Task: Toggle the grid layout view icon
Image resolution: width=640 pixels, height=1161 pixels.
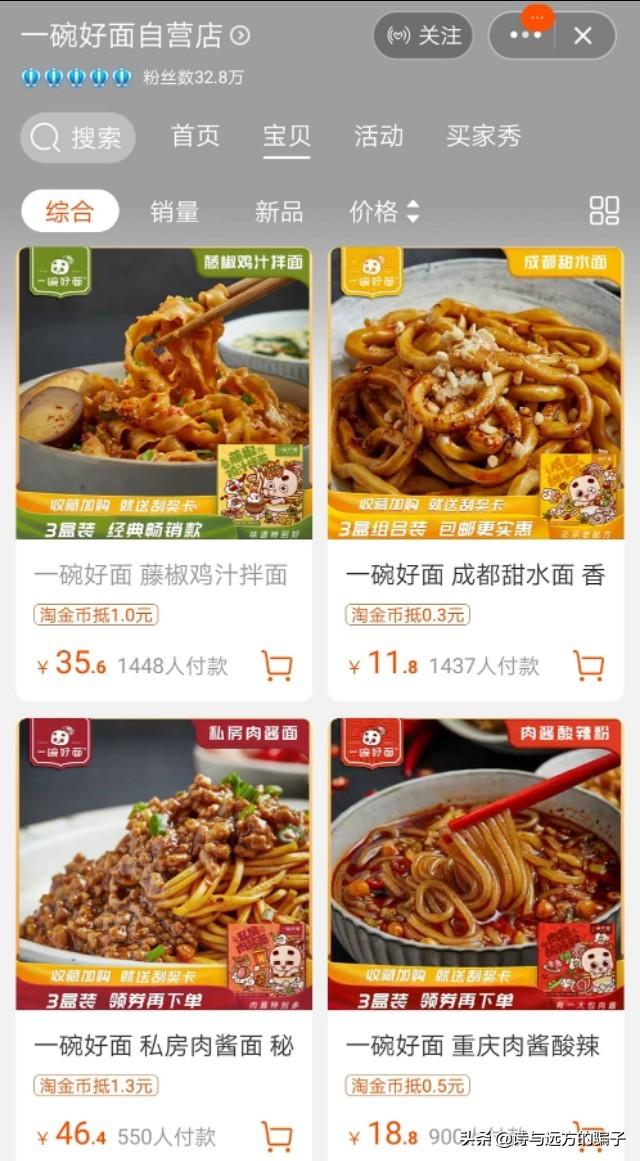Action: tap(604, 211)
